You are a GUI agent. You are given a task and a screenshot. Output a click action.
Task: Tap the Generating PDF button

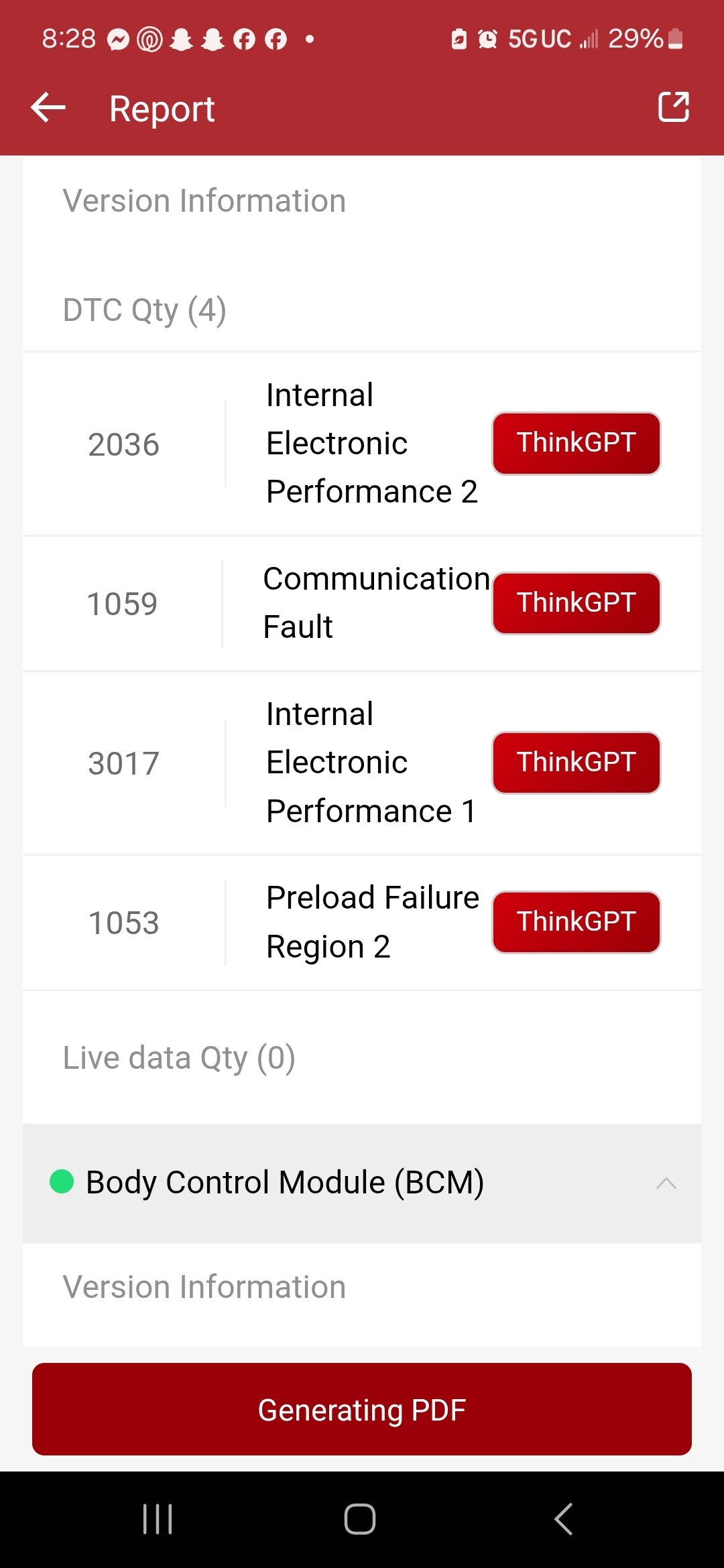point(362,1409)
